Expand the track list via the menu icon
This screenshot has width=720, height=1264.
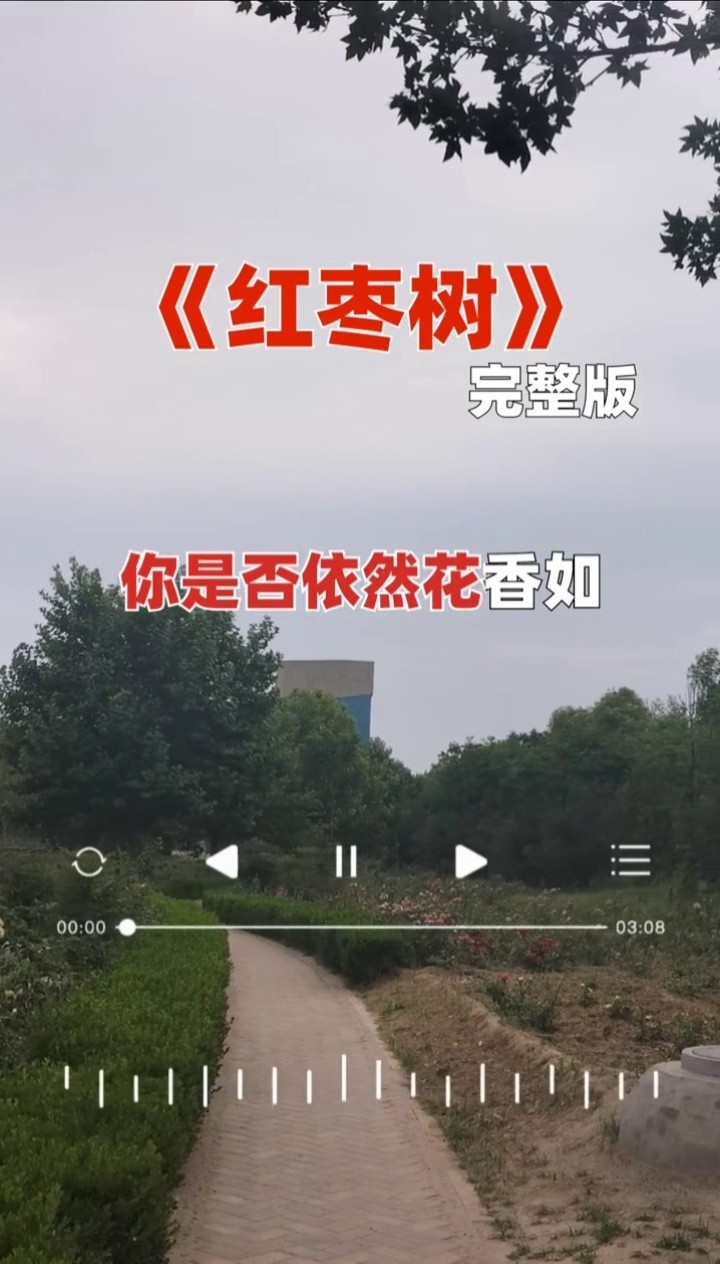632,862
